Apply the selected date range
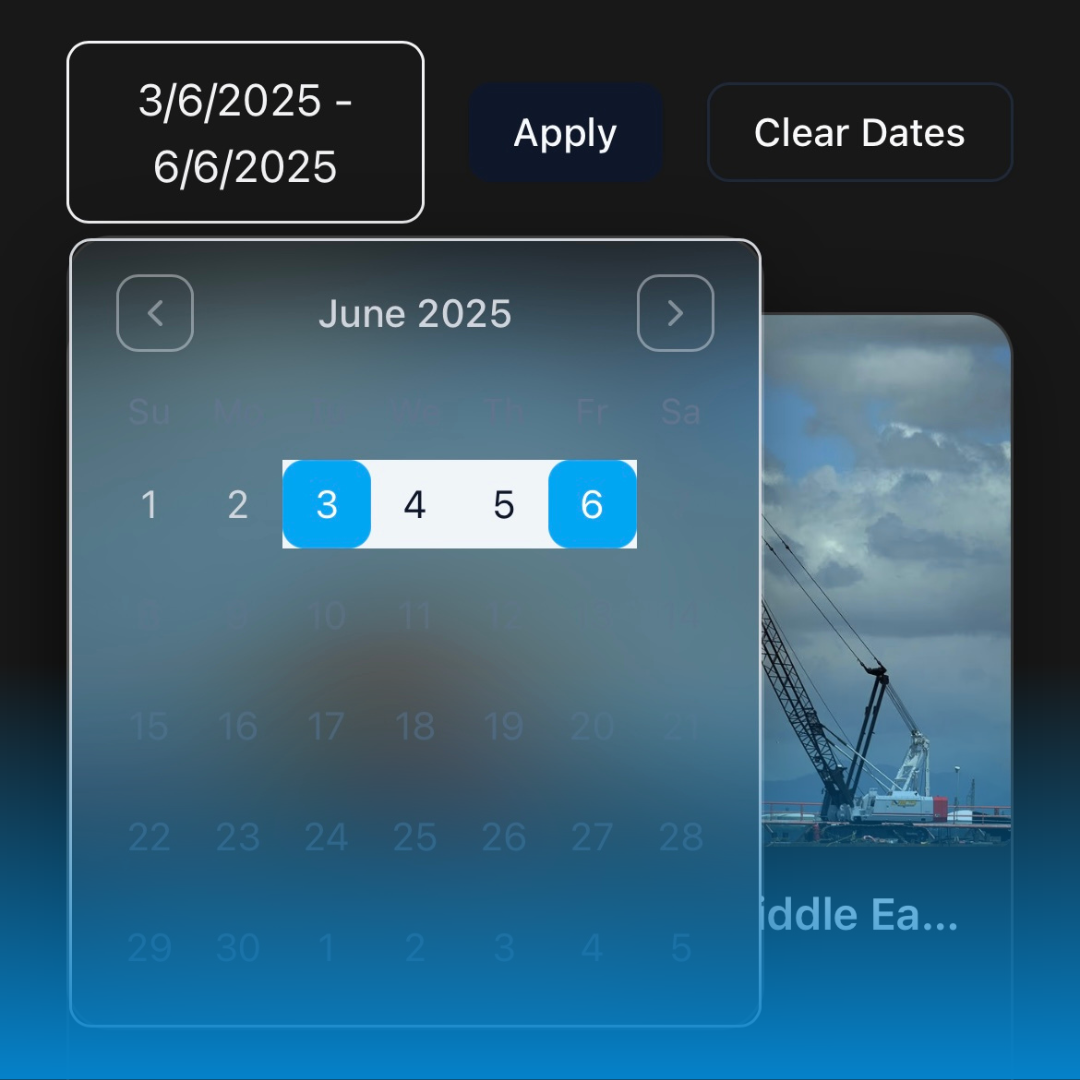This screenshot has width=1080, height=1080. (565, 132)
